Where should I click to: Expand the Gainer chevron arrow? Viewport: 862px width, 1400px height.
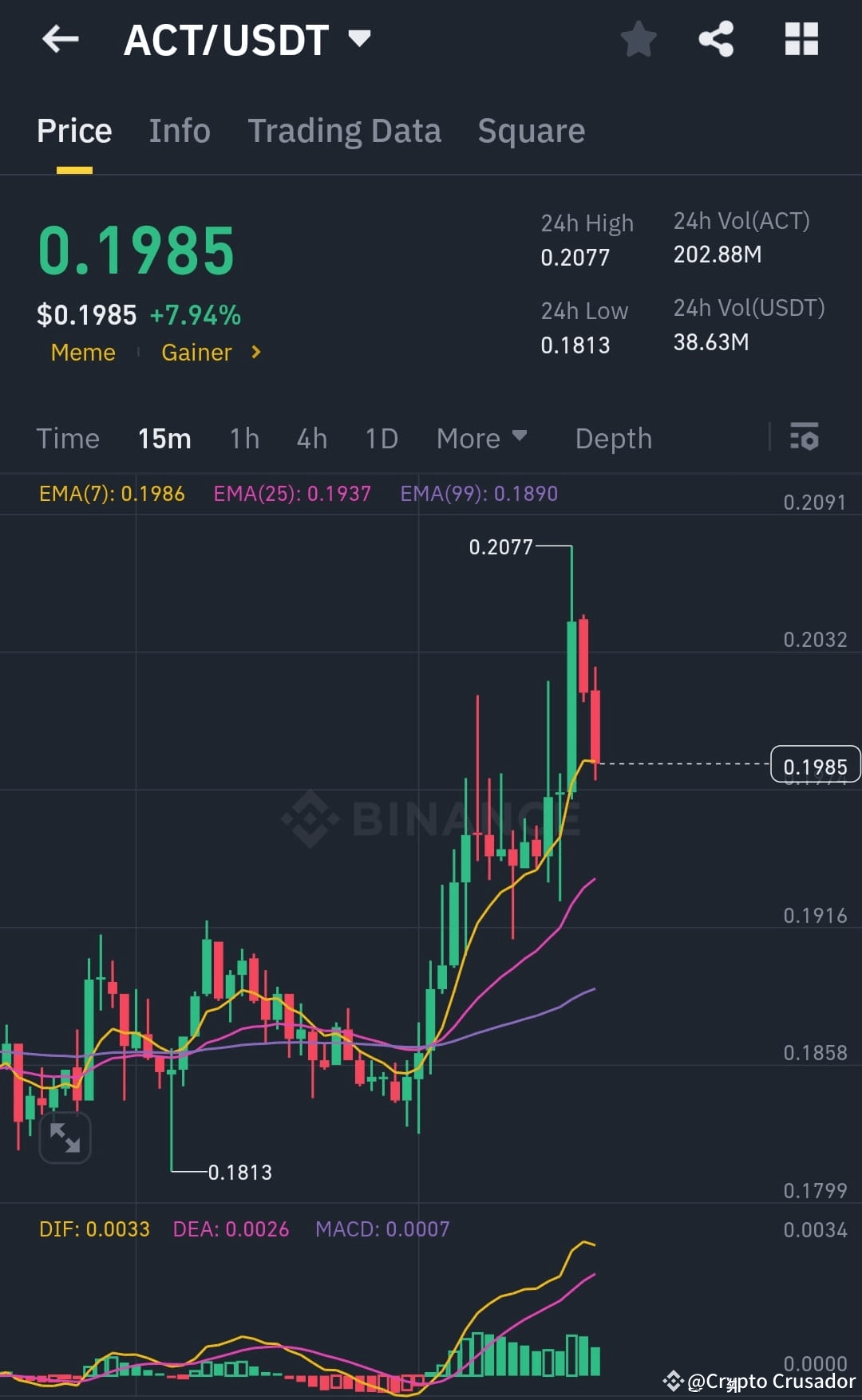point(255,352)
